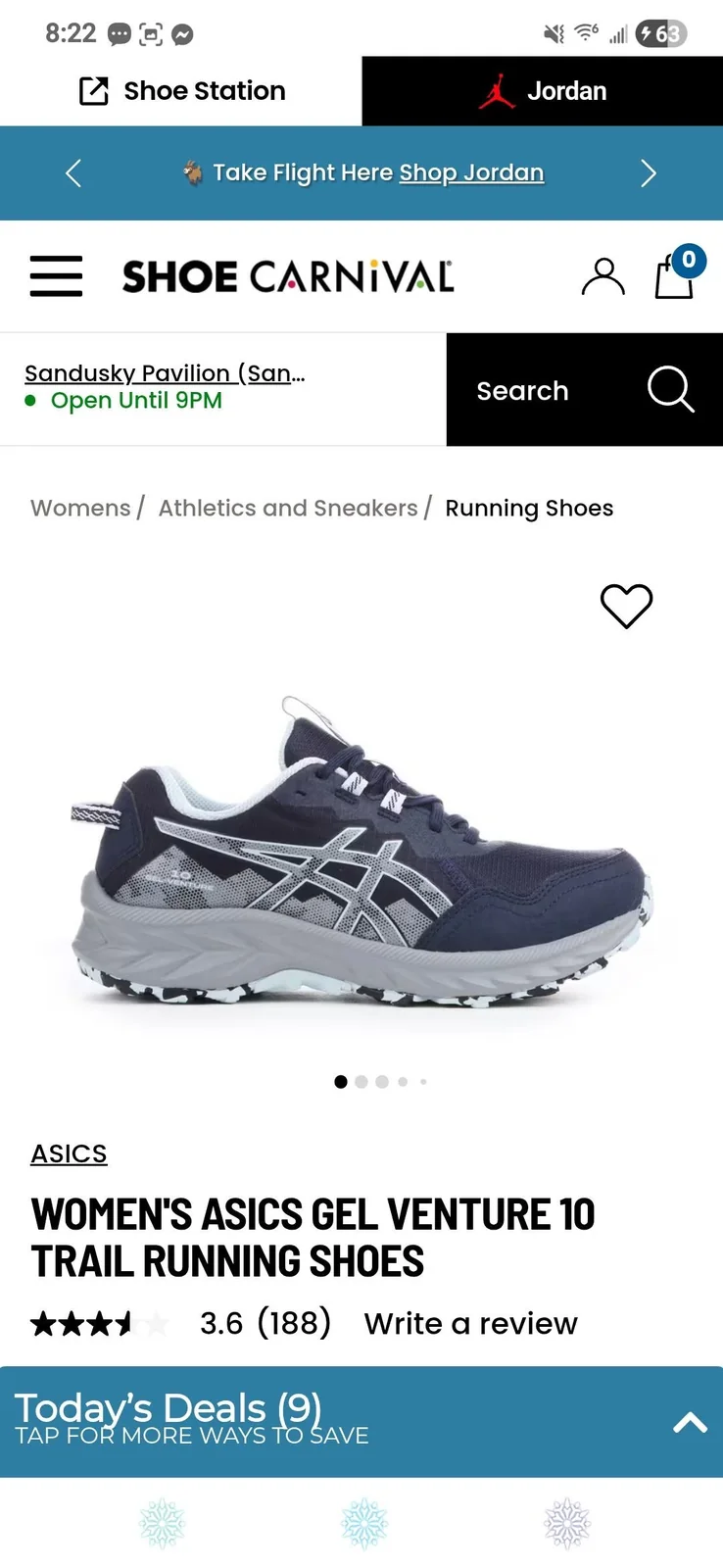Tap Write a review

tap(471, 1323)
